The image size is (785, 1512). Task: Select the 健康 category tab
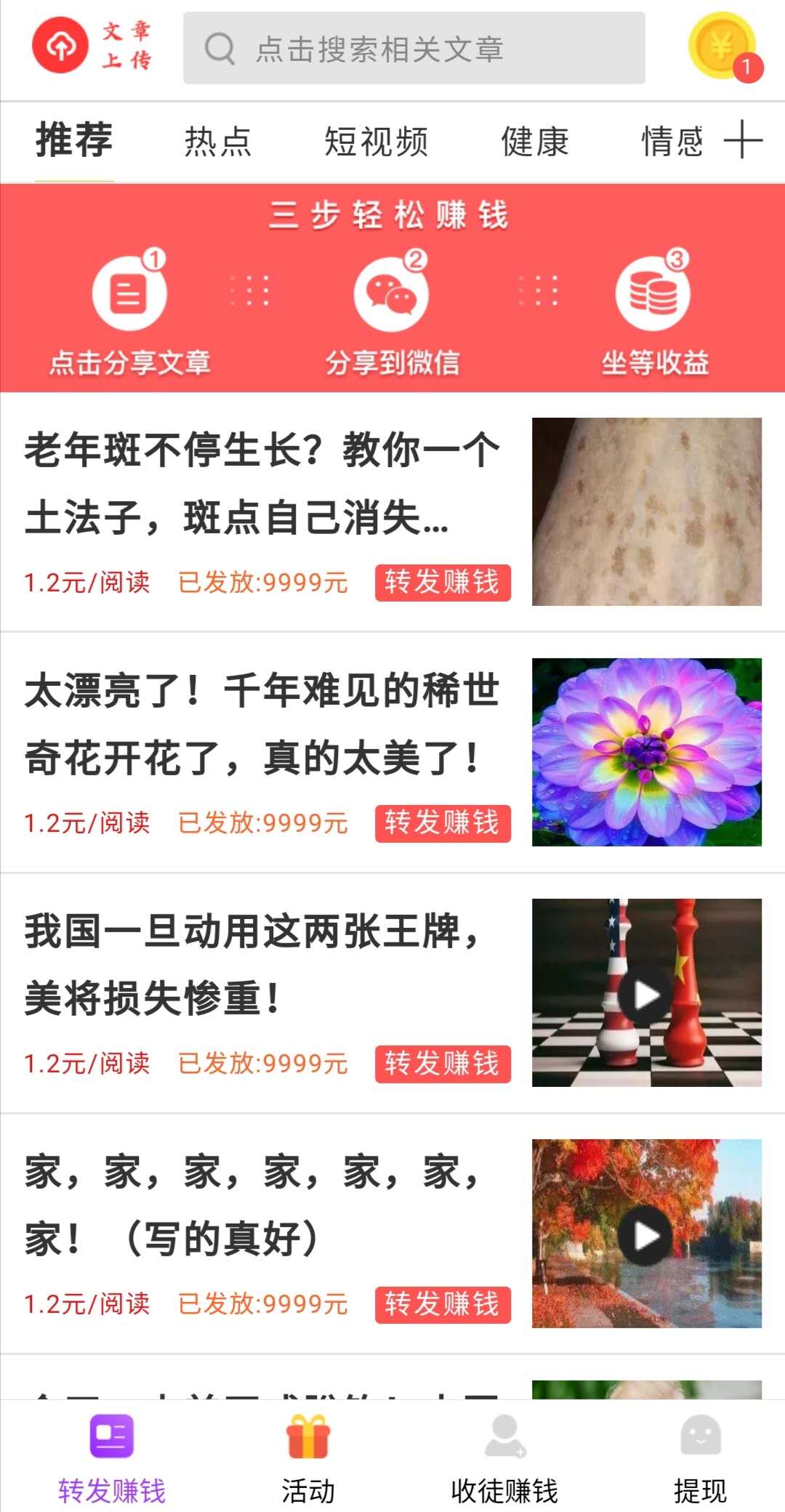click(x=534, y=141)
